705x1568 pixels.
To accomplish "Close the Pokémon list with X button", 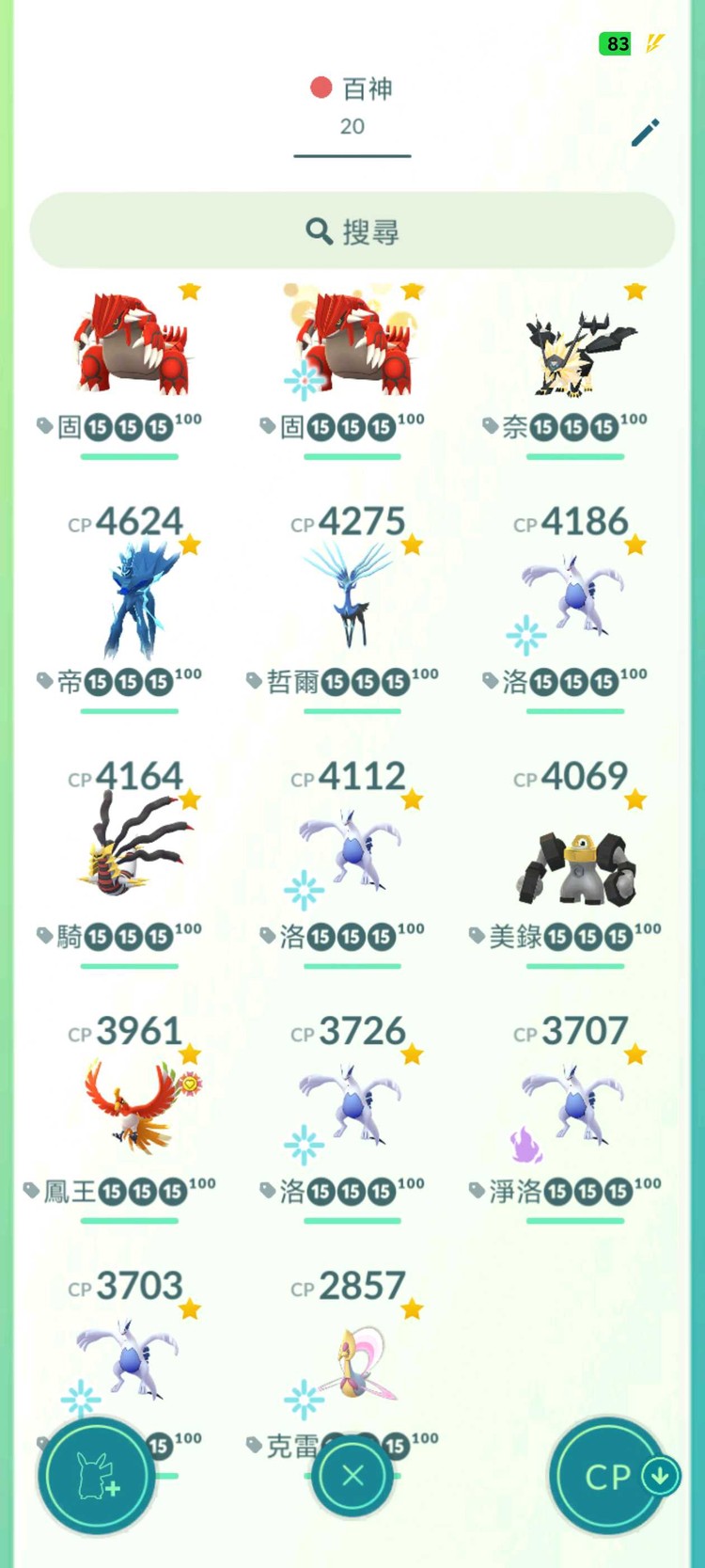I will click(352, 1475).
